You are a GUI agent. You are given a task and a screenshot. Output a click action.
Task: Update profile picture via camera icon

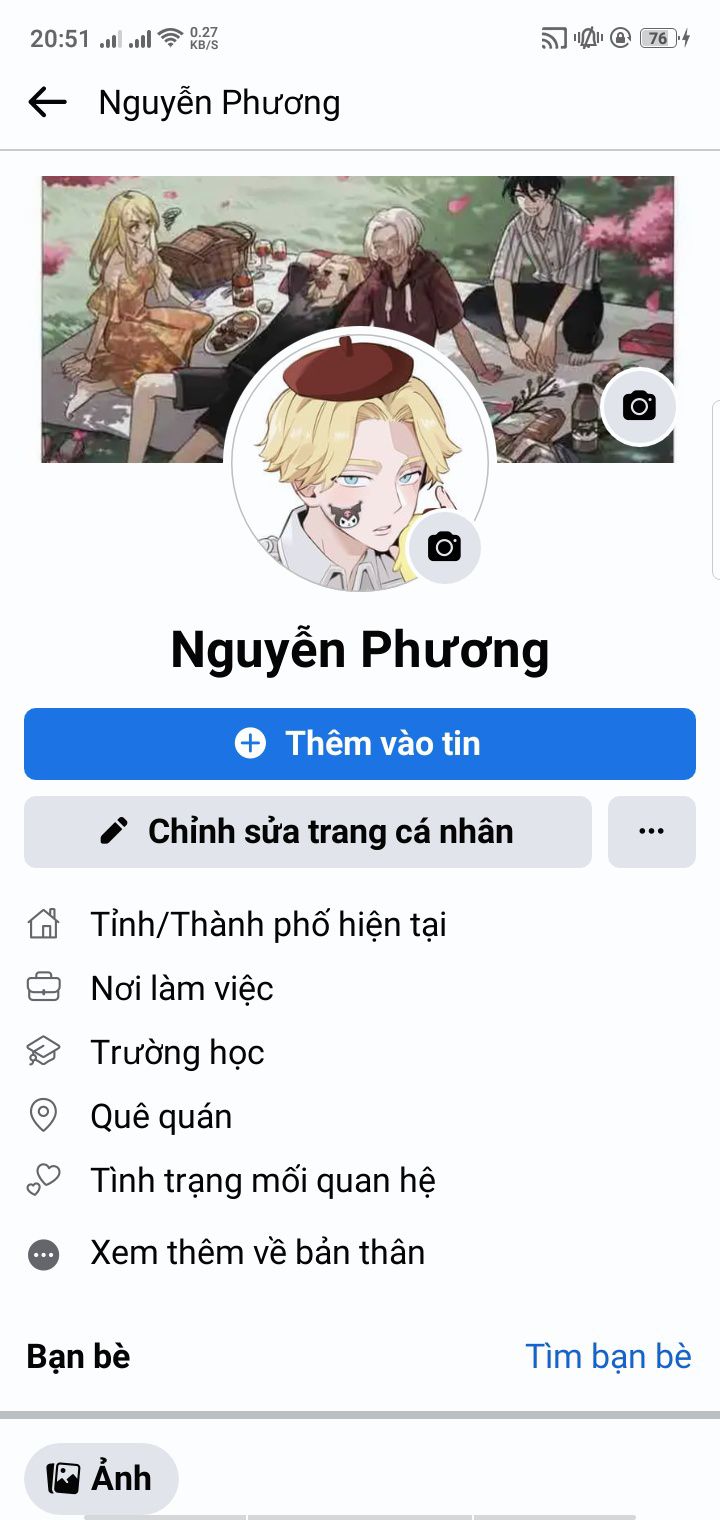pyautogui.click(x=444, y=548)
